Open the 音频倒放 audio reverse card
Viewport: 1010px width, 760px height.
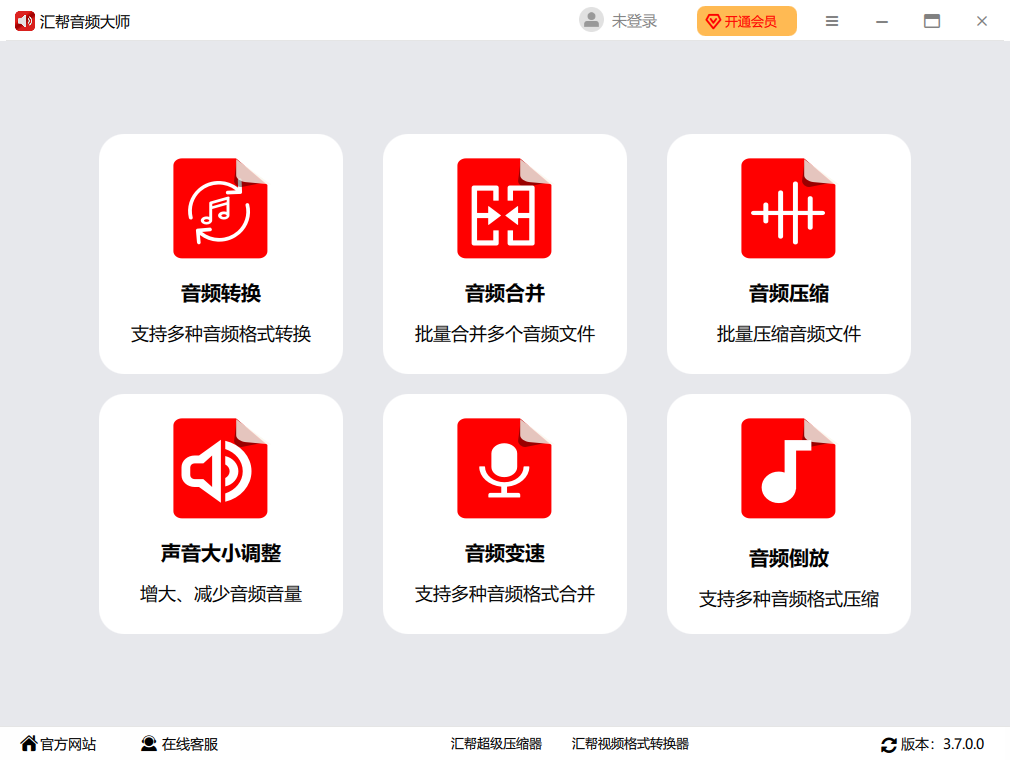coord(788,513)
